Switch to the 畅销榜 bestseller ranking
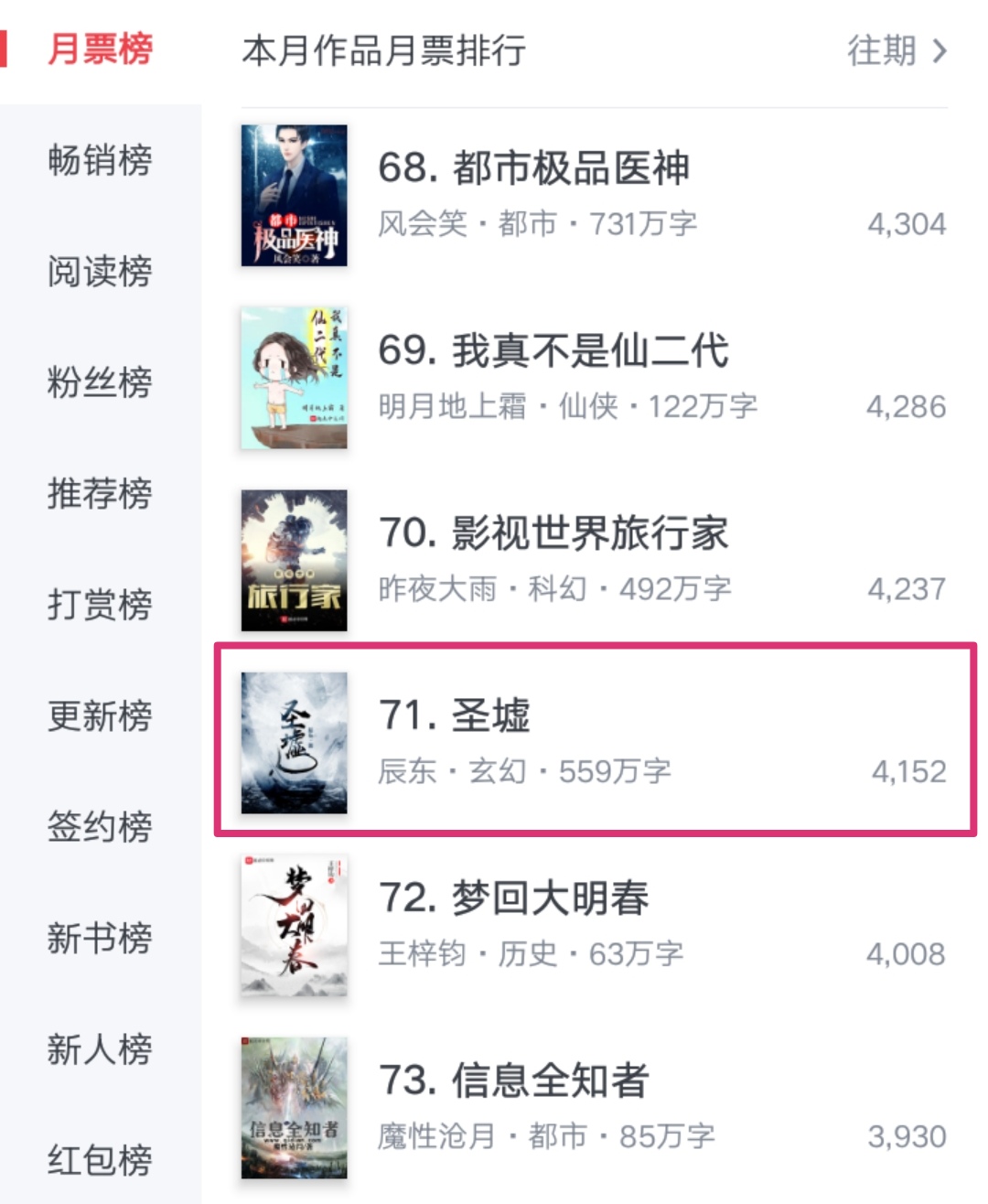 (97, 159)
